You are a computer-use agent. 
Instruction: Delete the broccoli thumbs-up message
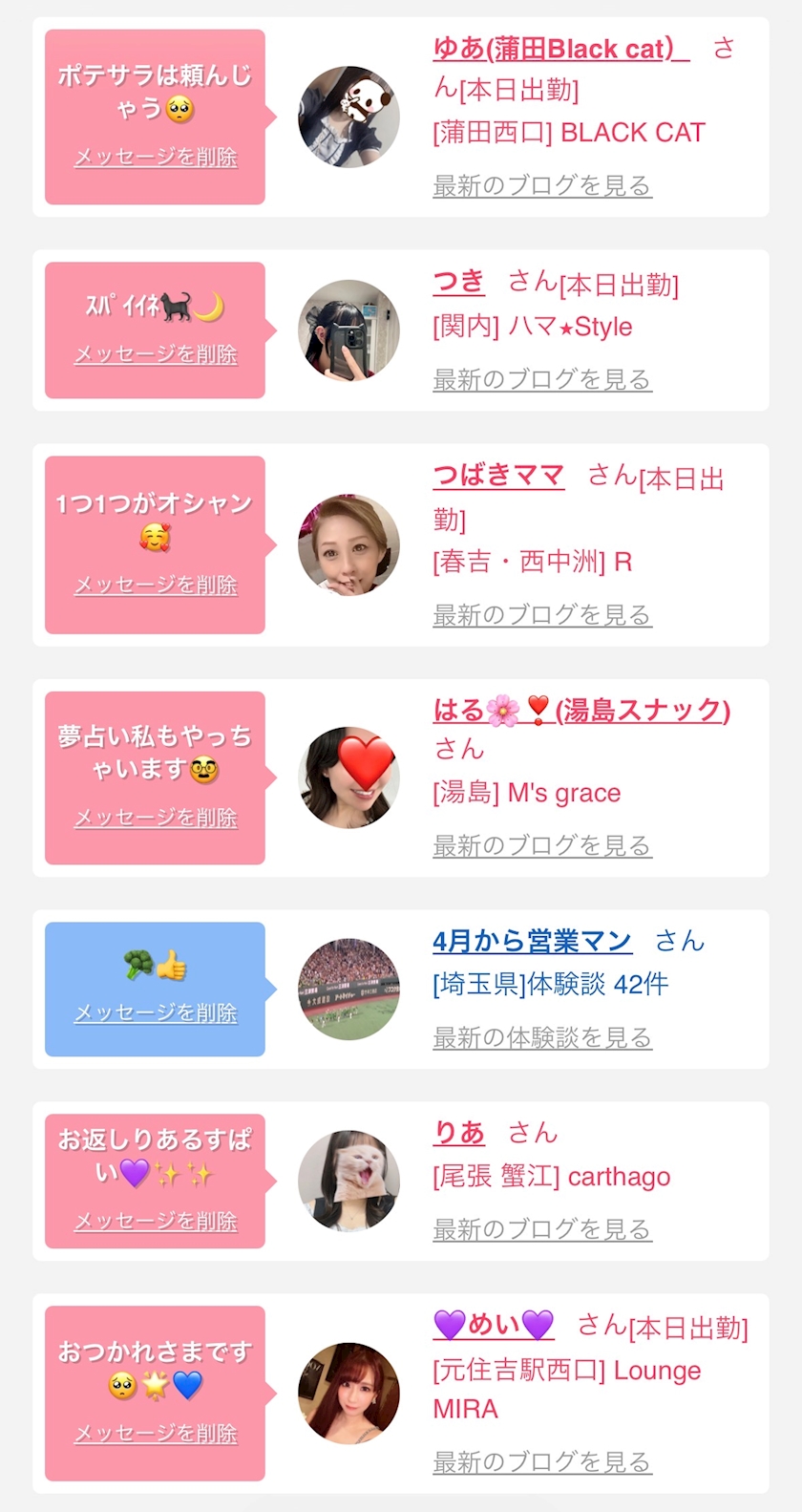pyautogui.click(x=156, y=1012)
